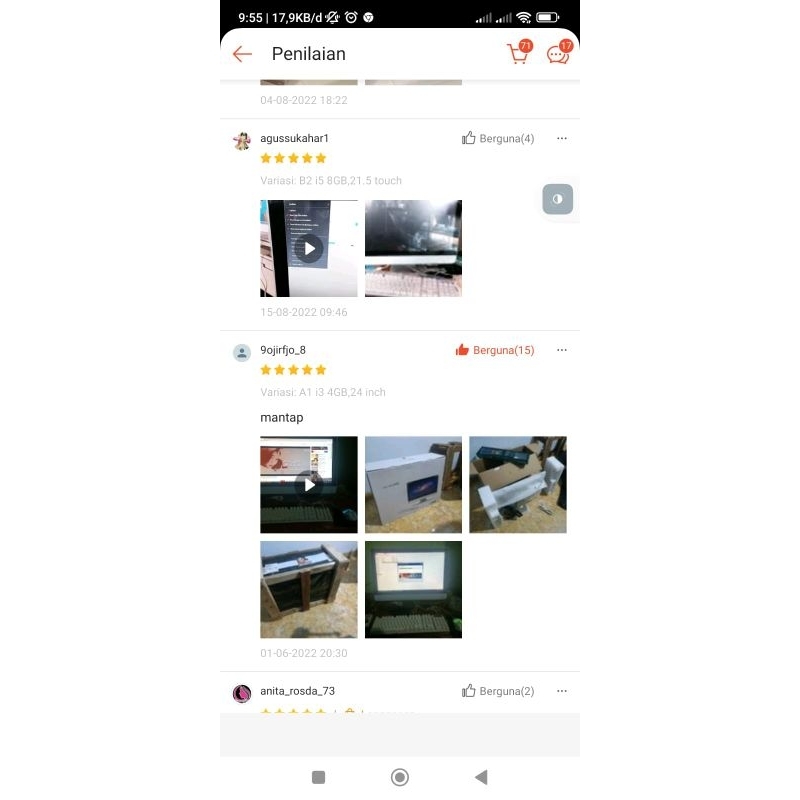Open more options for anita_rosda_73's review
Image resolution: width=800 pixels, height=800 pixels.
pyautogui.click(x=562, y=692)
